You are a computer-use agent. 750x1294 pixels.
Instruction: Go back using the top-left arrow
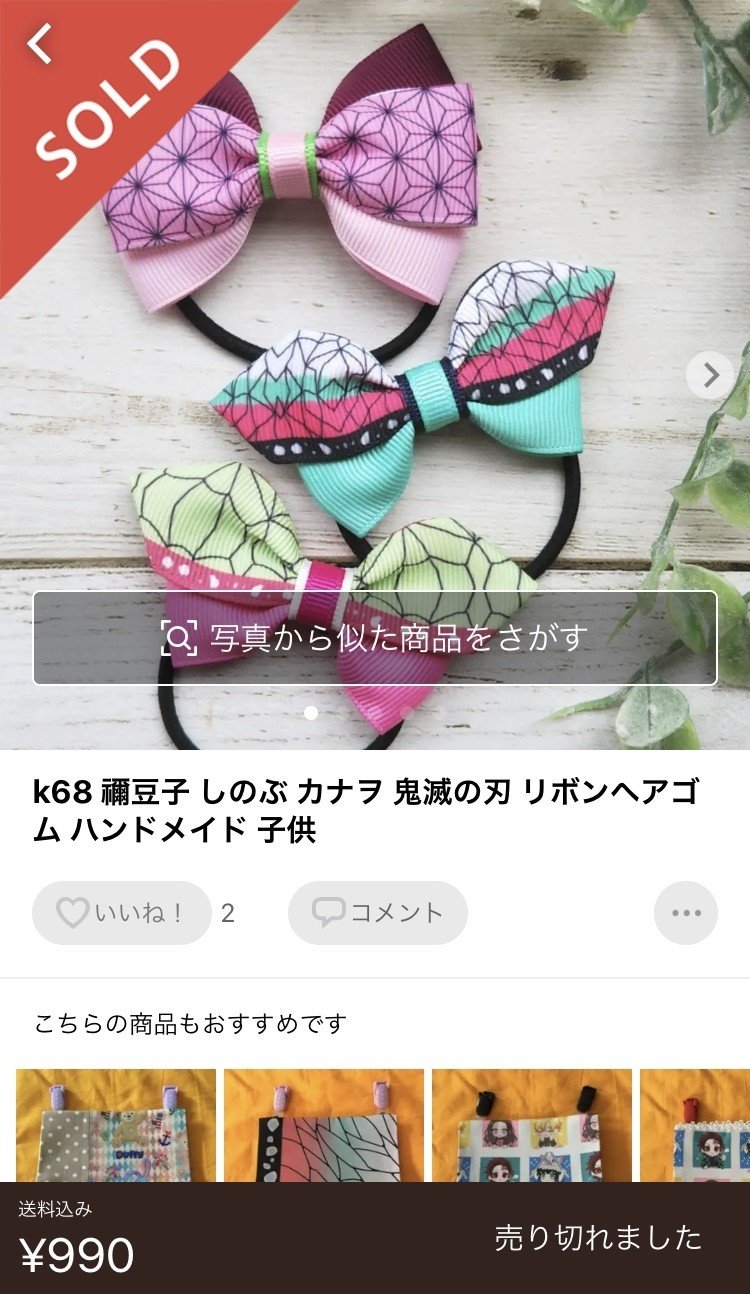40,44
